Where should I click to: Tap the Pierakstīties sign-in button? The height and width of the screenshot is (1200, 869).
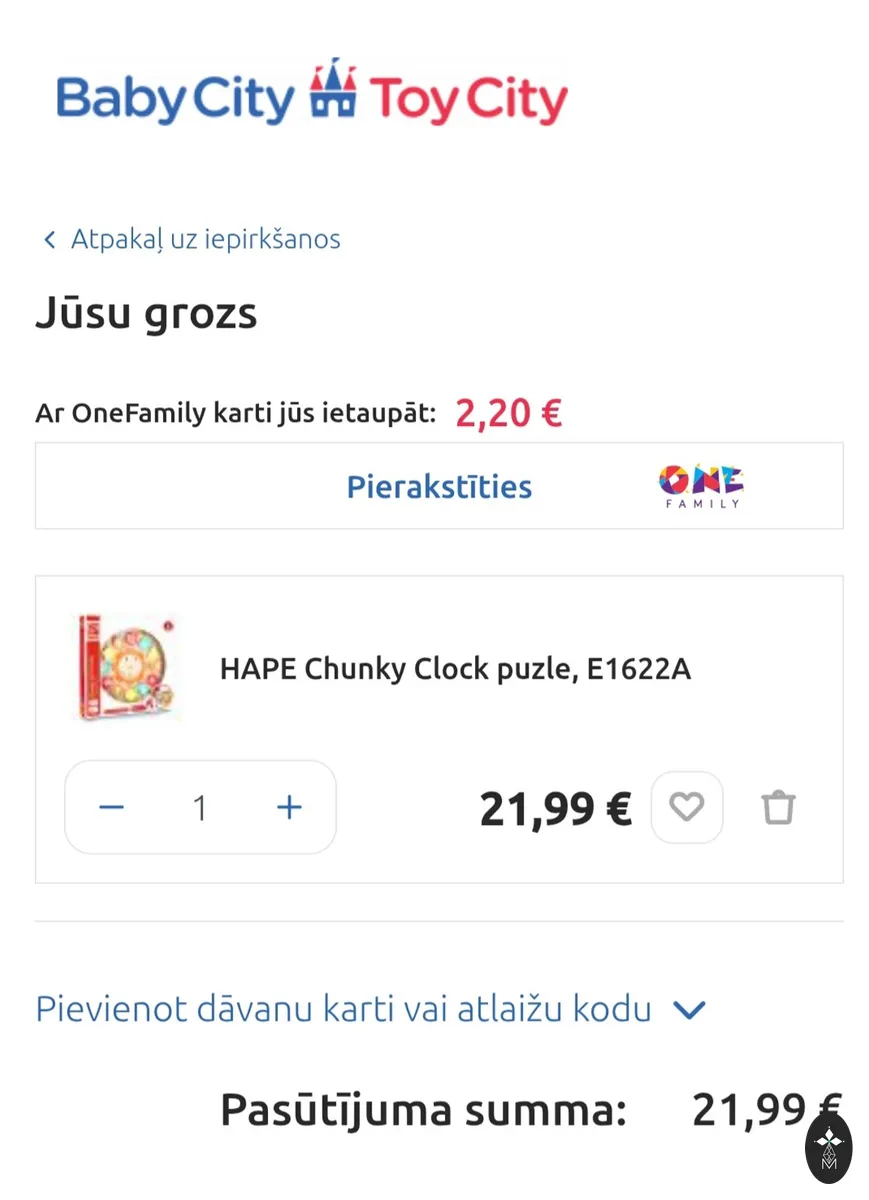[439, 486]
